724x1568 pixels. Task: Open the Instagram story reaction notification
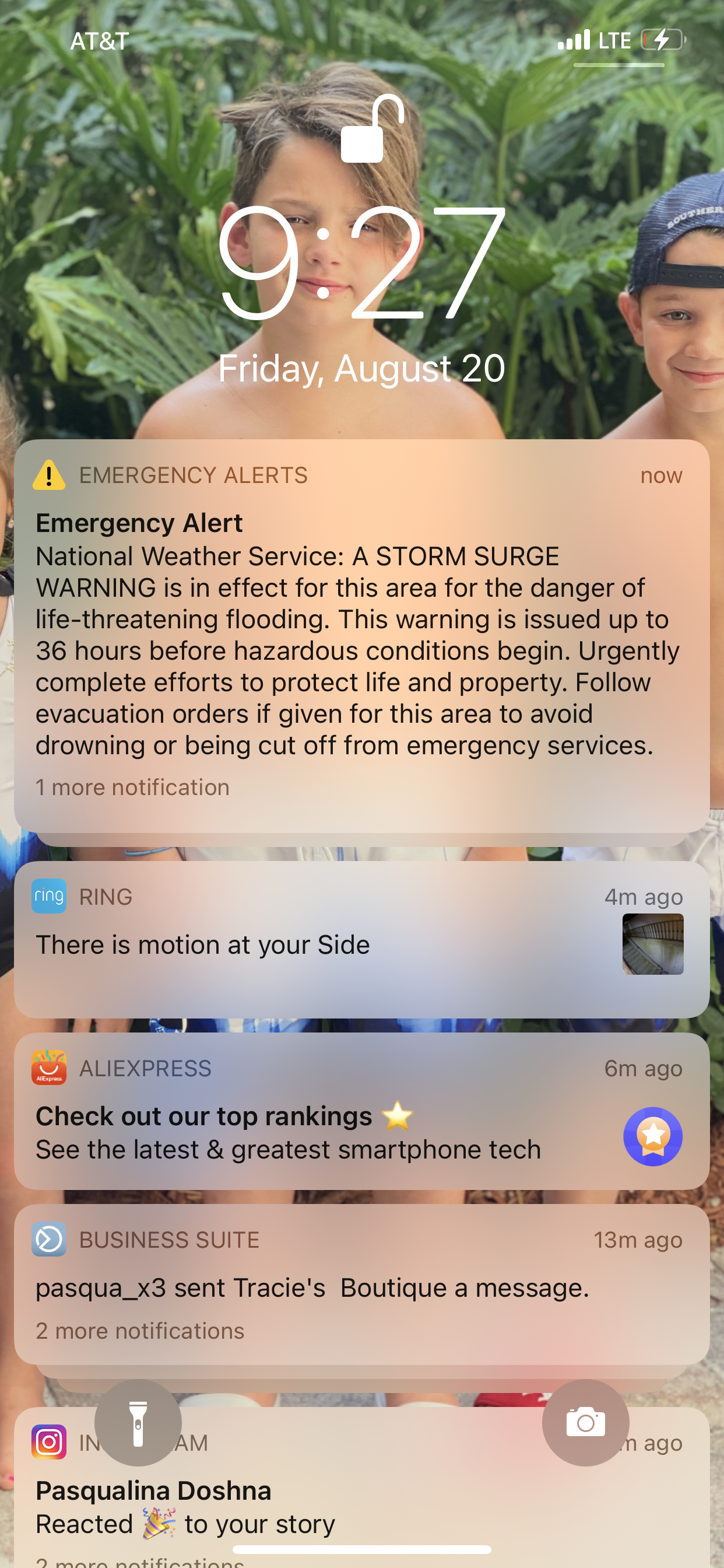pyautogui.click(x=361, y=1507)
